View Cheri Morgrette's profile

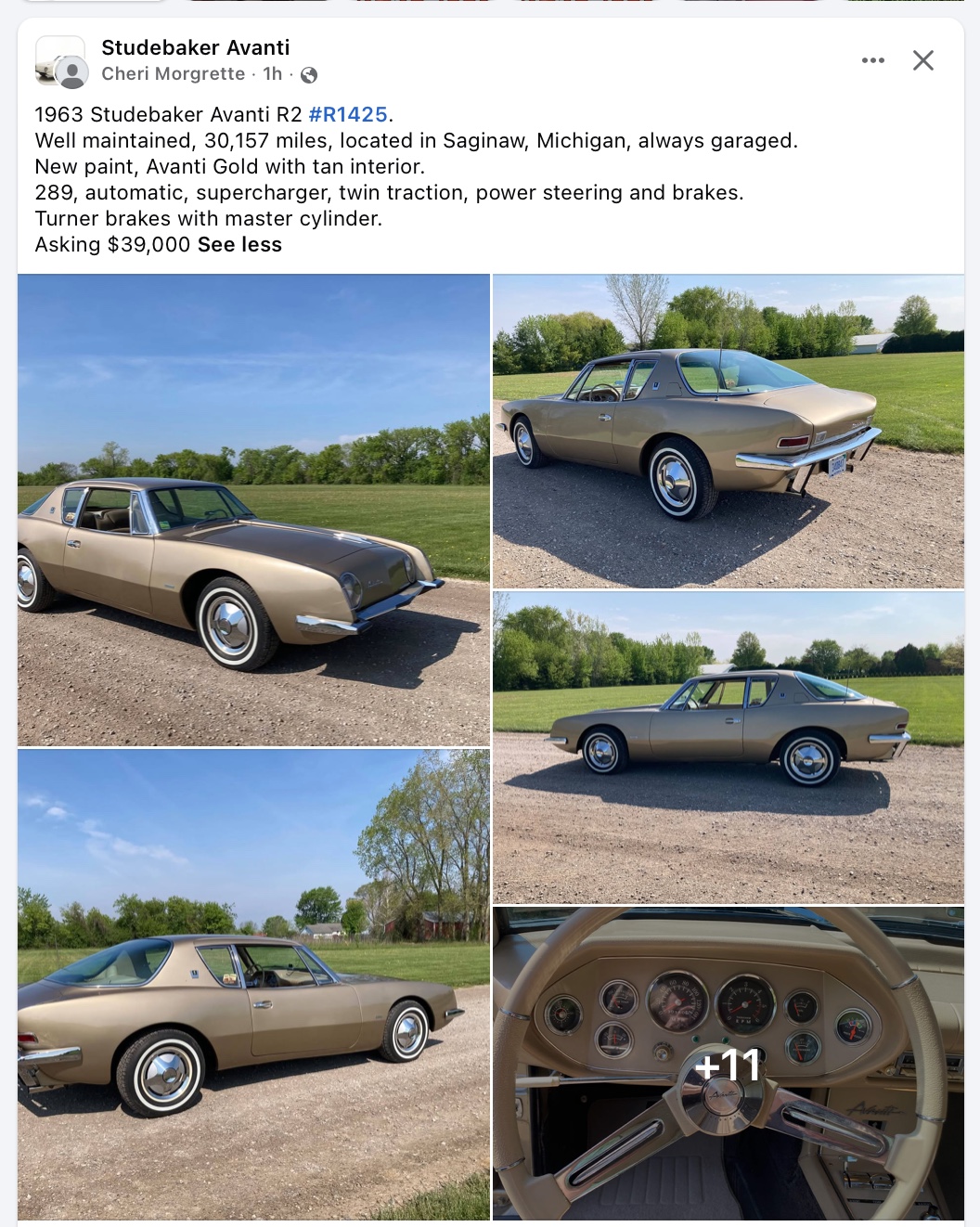(174, 73)
